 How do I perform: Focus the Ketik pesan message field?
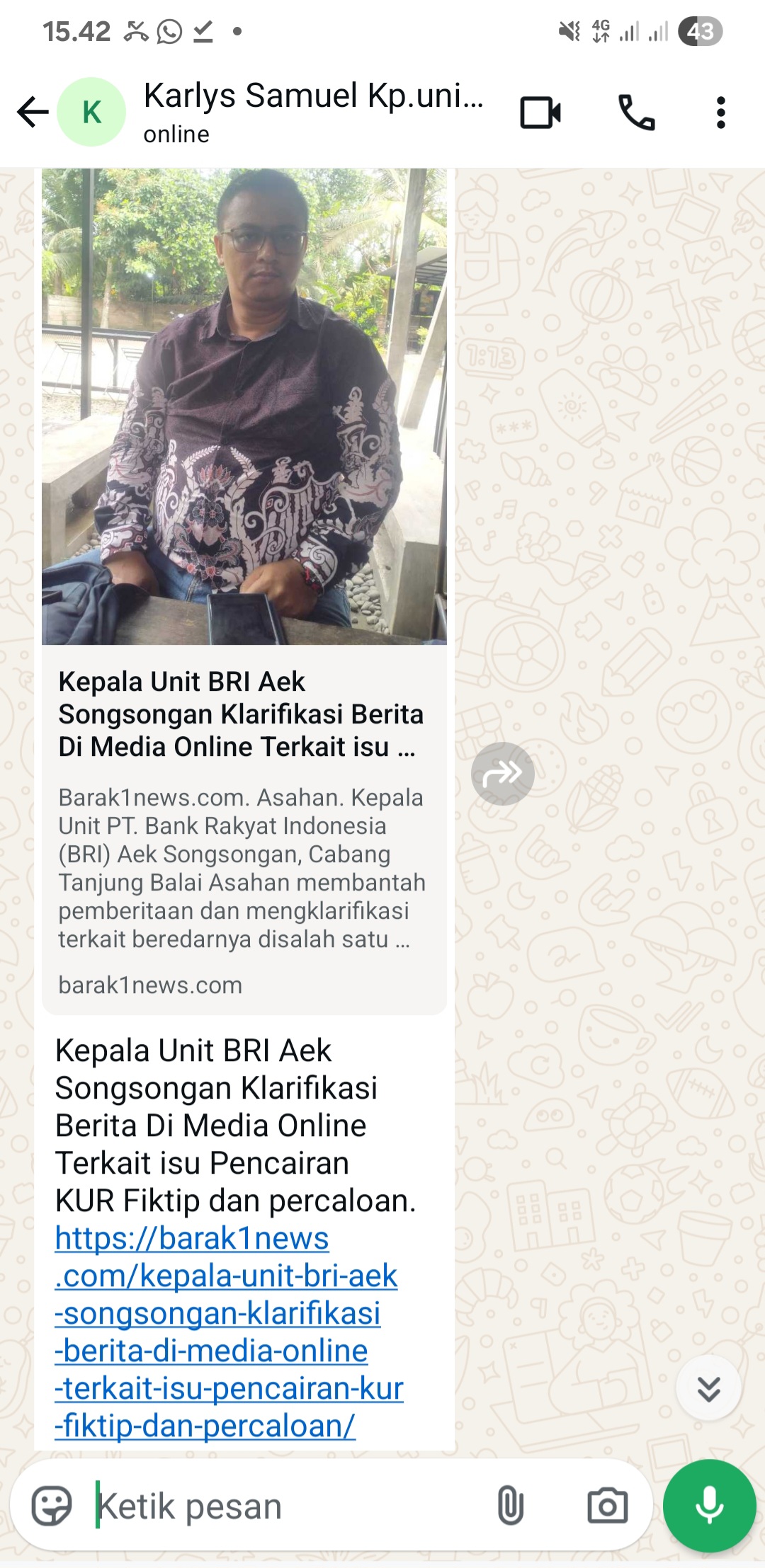coord(283,1506)
